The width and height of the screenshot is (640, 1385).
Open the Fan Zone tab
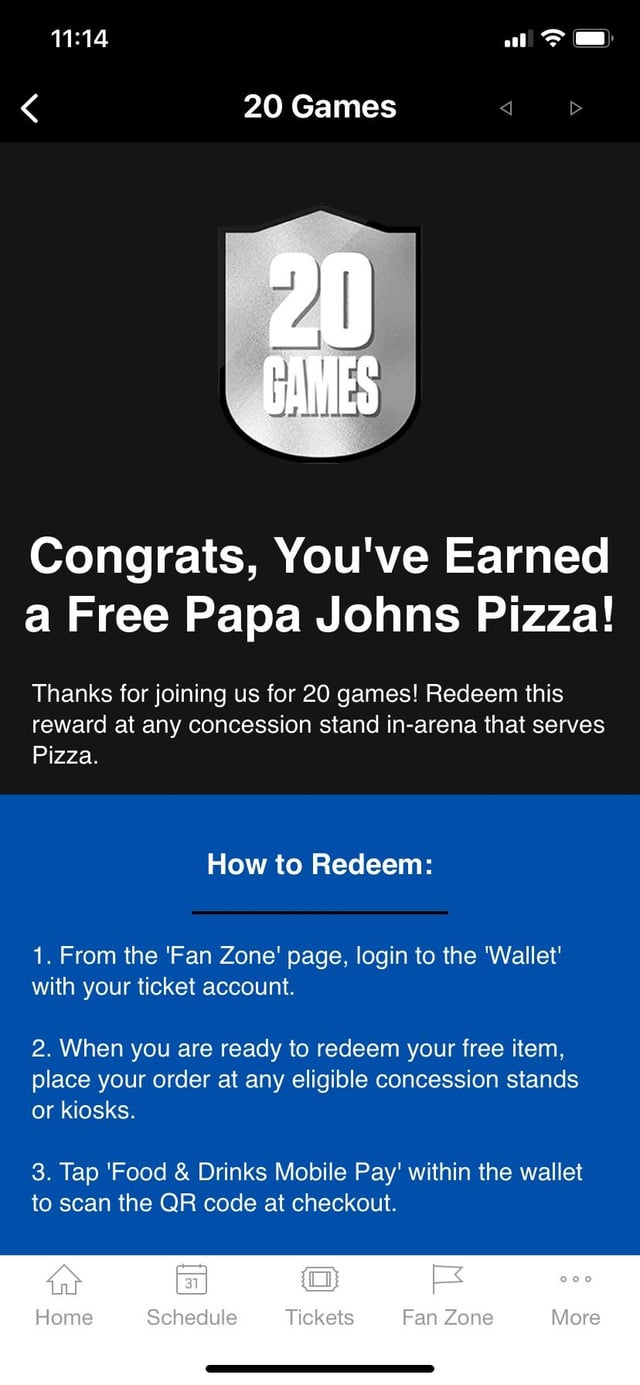coord(447,1296)
